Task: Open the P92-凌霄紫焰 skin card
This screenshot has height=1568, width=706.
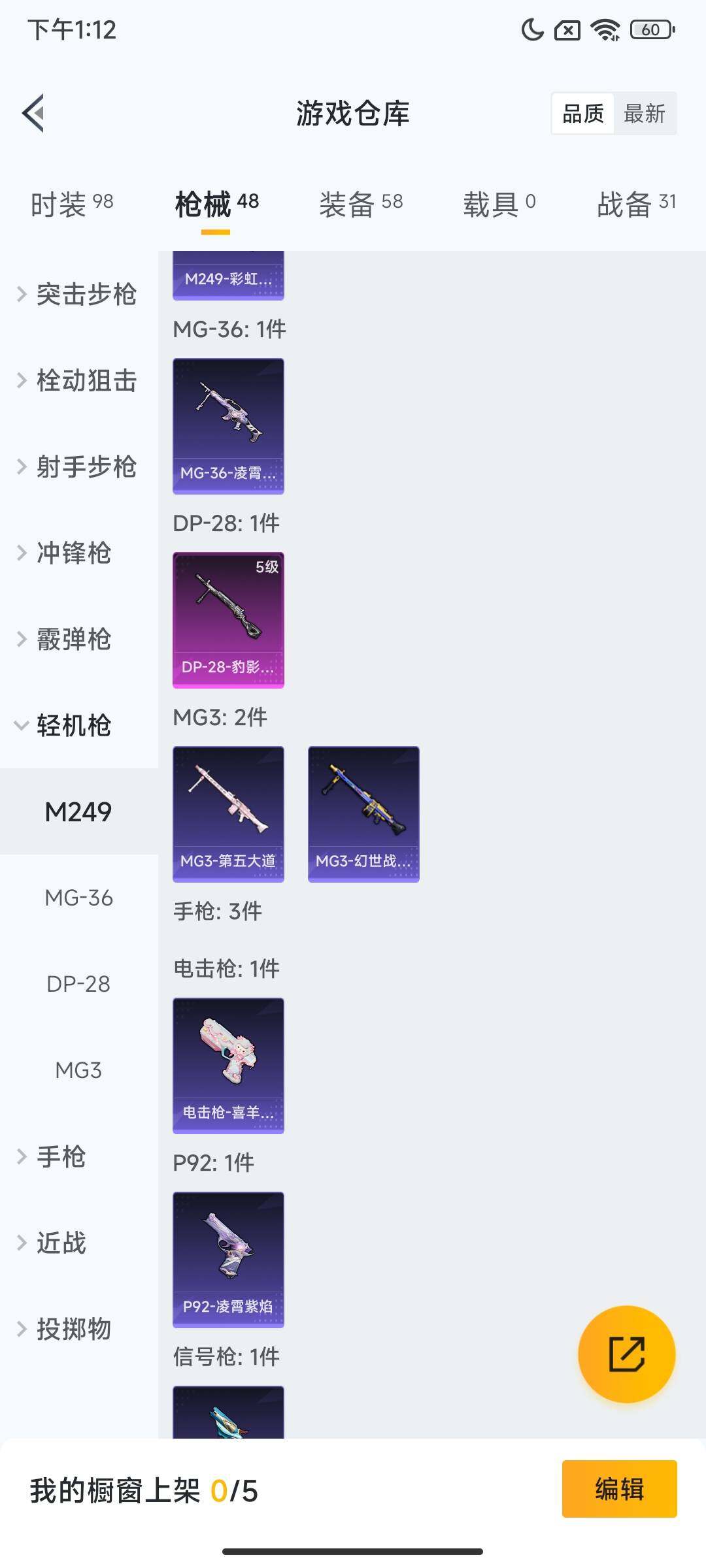Action: click(x=228, y=1260)
